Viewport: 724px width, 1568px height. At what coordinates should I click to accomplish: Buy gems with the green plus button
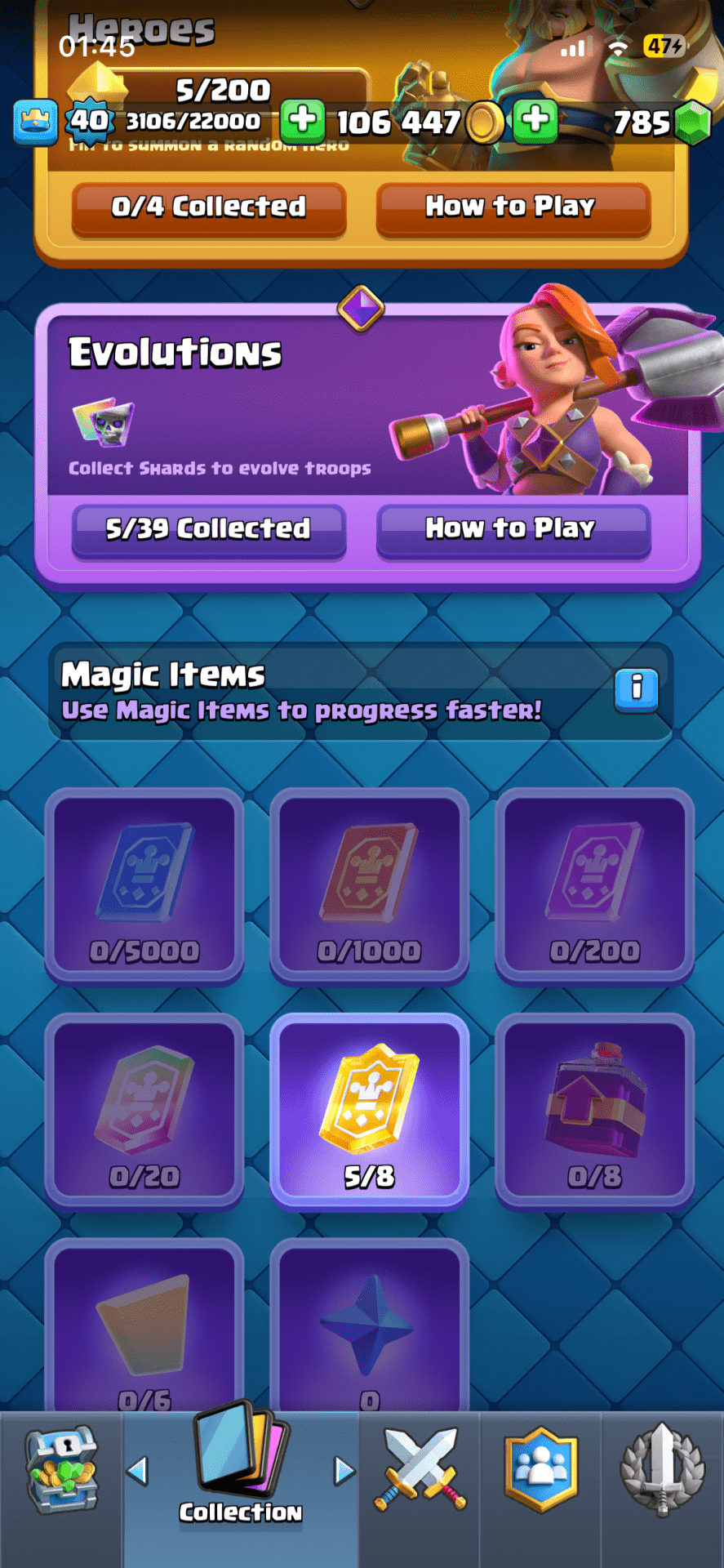pos(535,121)
